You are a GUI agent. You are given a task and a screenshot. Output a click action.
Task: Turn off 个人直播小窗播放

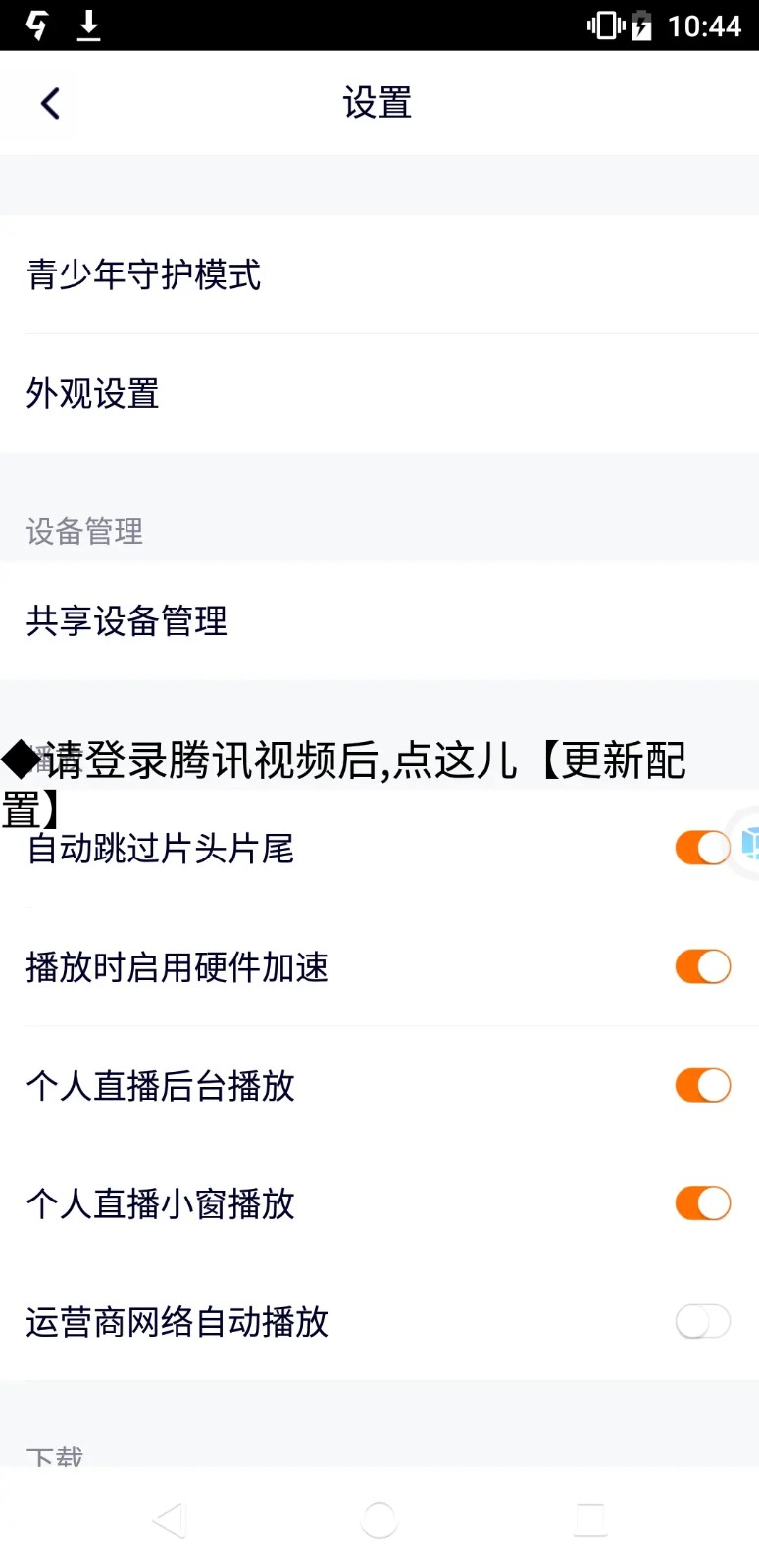(702, 1203)
